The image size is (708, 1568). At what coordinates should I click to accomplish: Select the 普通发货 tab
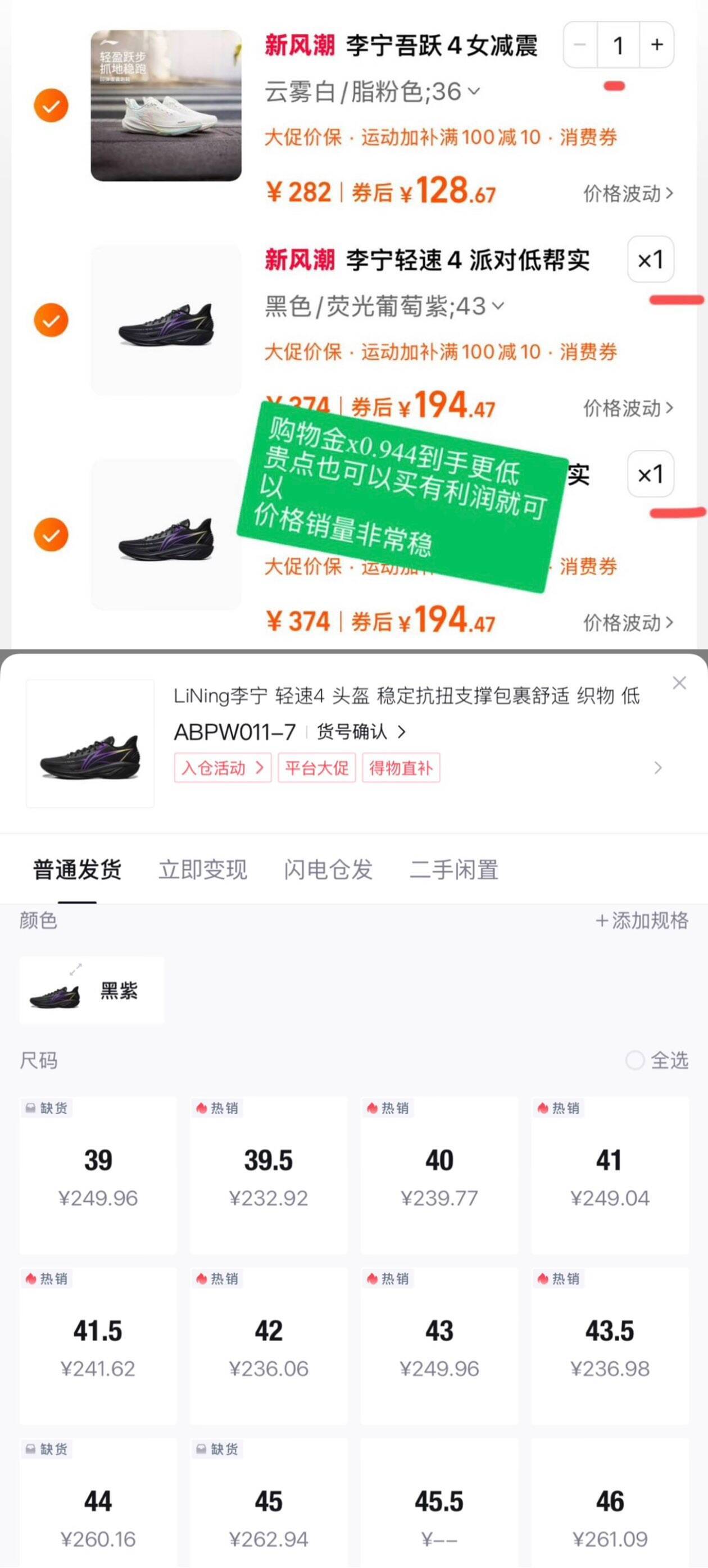[x=78, y=869]
